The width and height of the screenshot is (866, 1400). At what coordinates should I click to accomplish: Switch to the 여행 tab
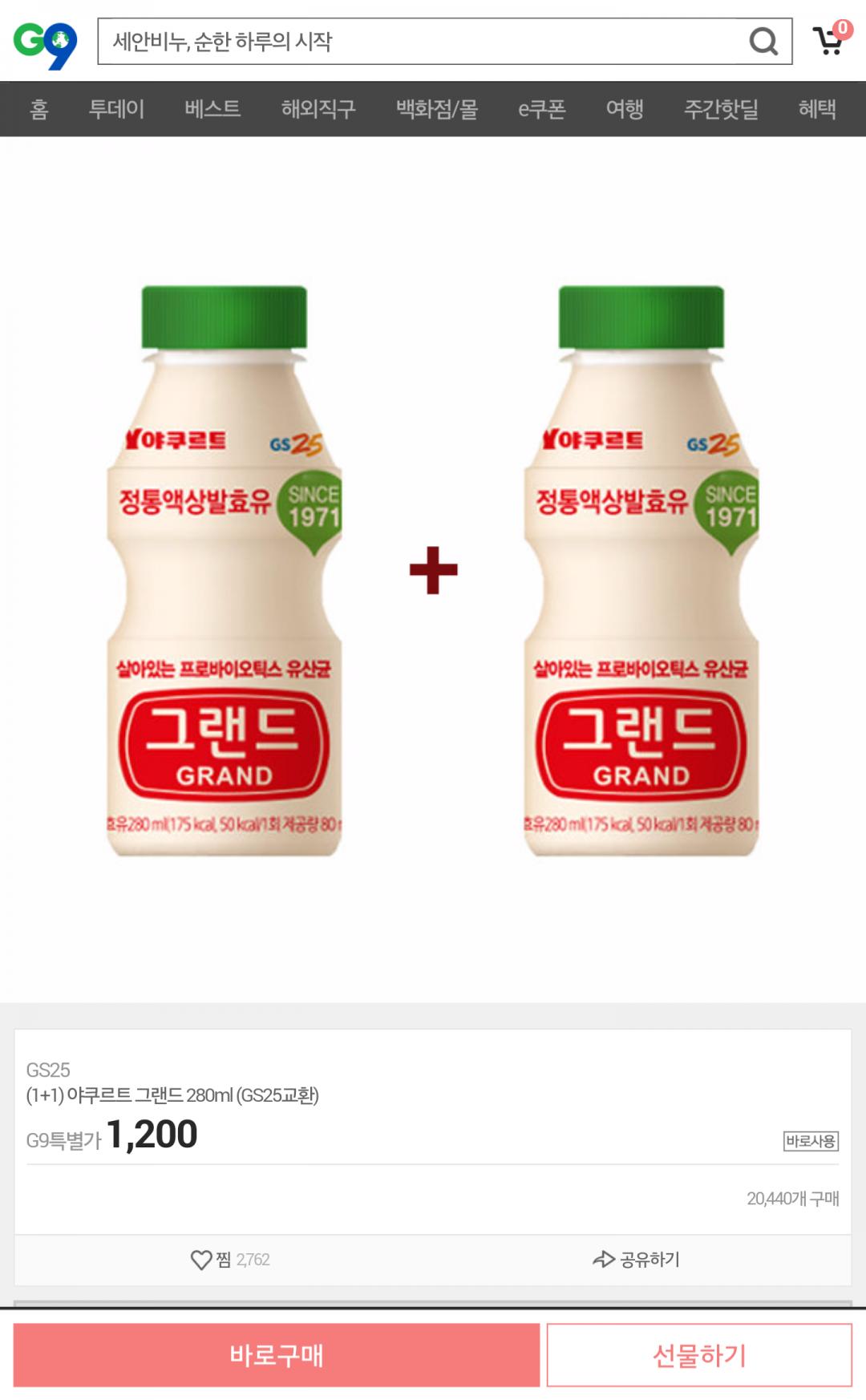coord(625,109)
